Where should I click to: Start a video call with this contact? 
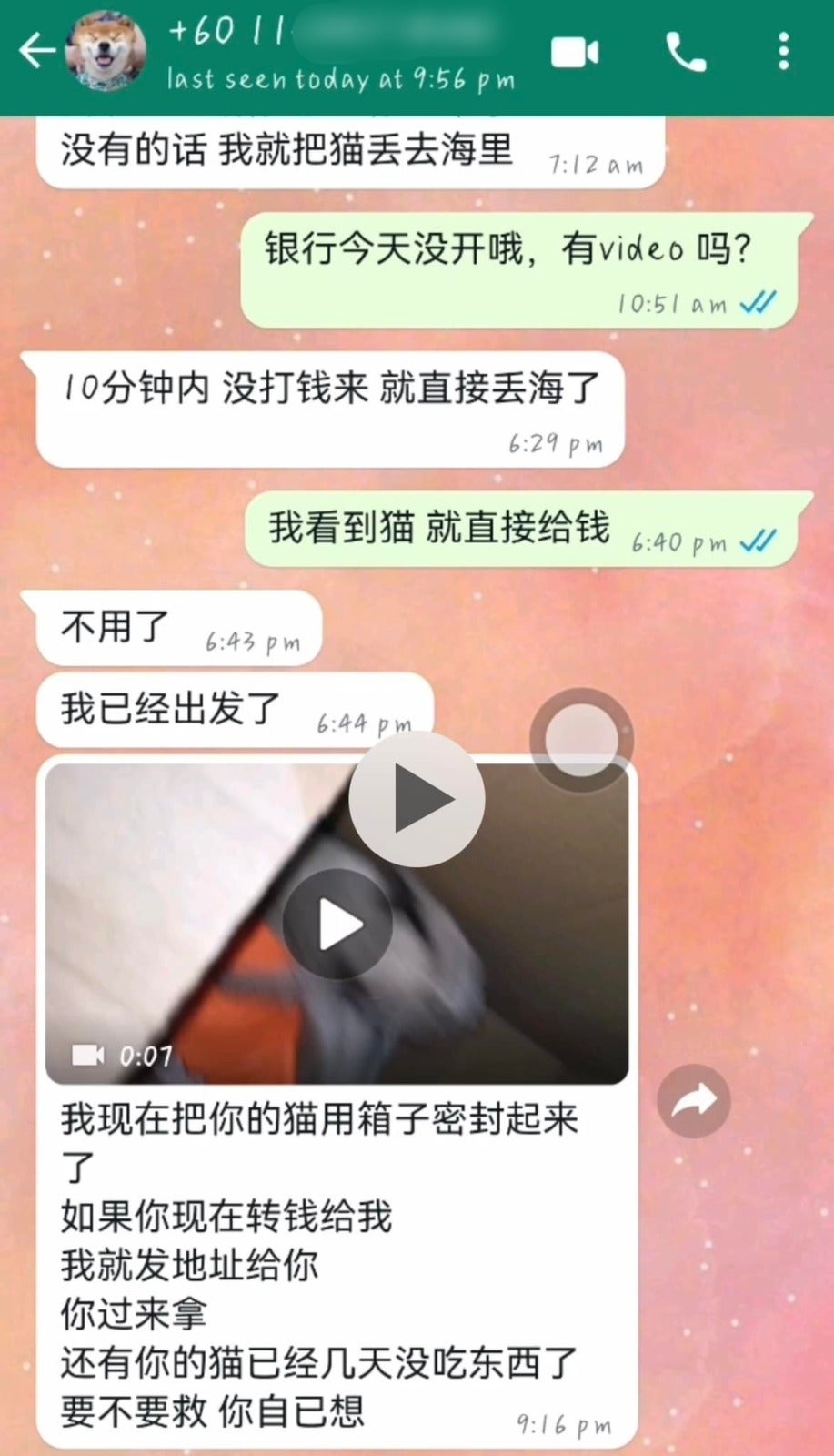[575, 53]
